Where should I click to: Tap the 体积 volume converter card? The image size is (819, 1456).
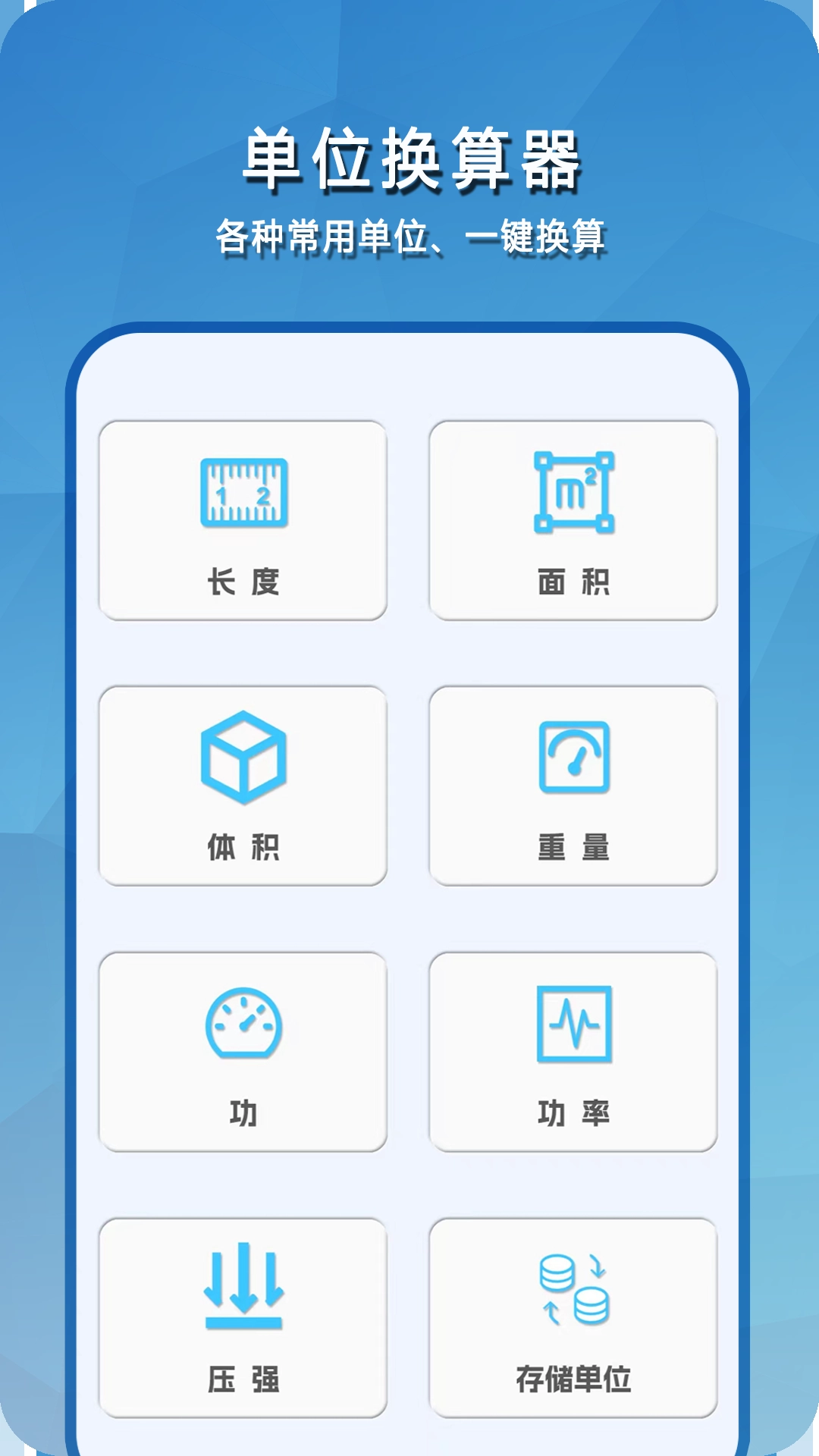[243, 783]
